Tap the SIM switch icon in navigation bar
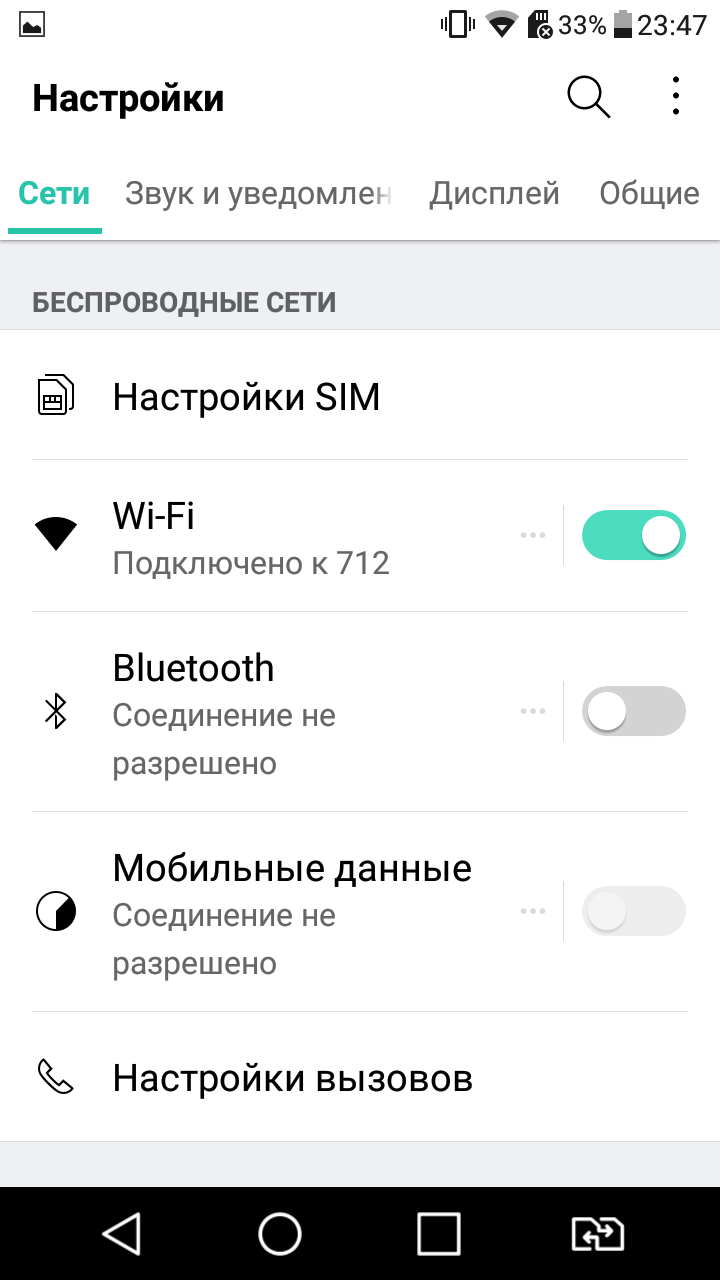 pyautogui.click(x=597, y=1234)
